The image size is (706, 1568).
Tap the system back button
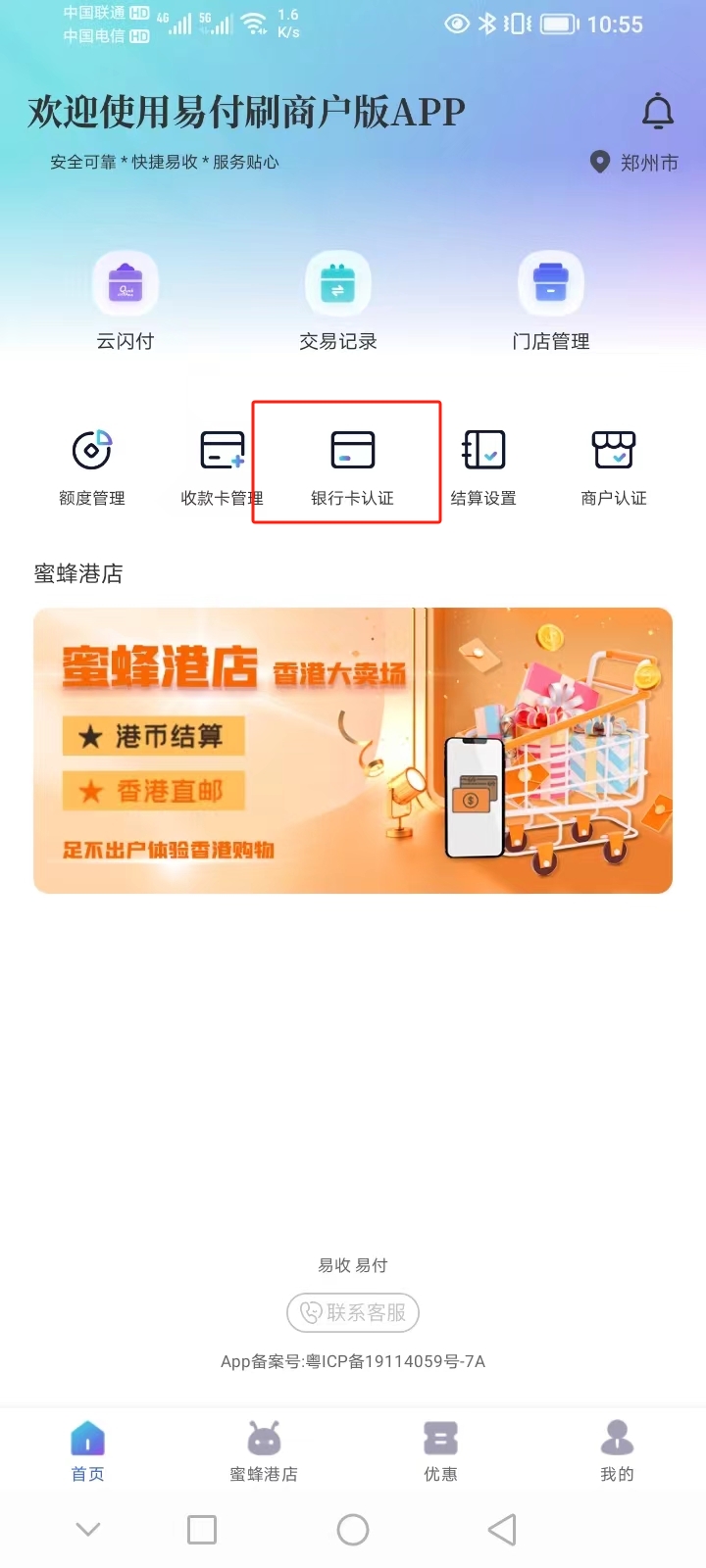click(x=502, y=1530)
